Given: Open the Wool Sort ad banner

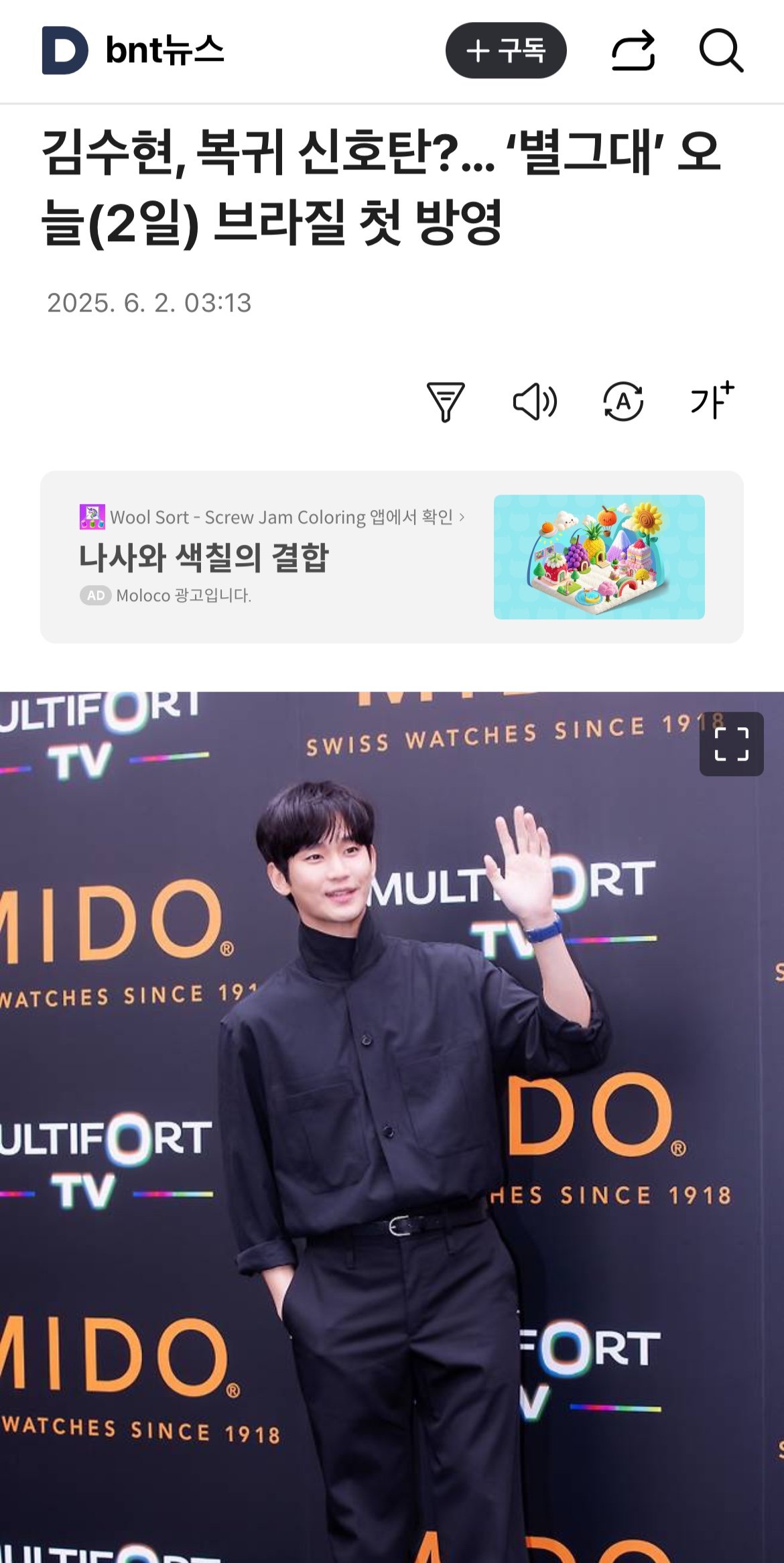Looking at the screenshot, I should (x=392, y=557).
